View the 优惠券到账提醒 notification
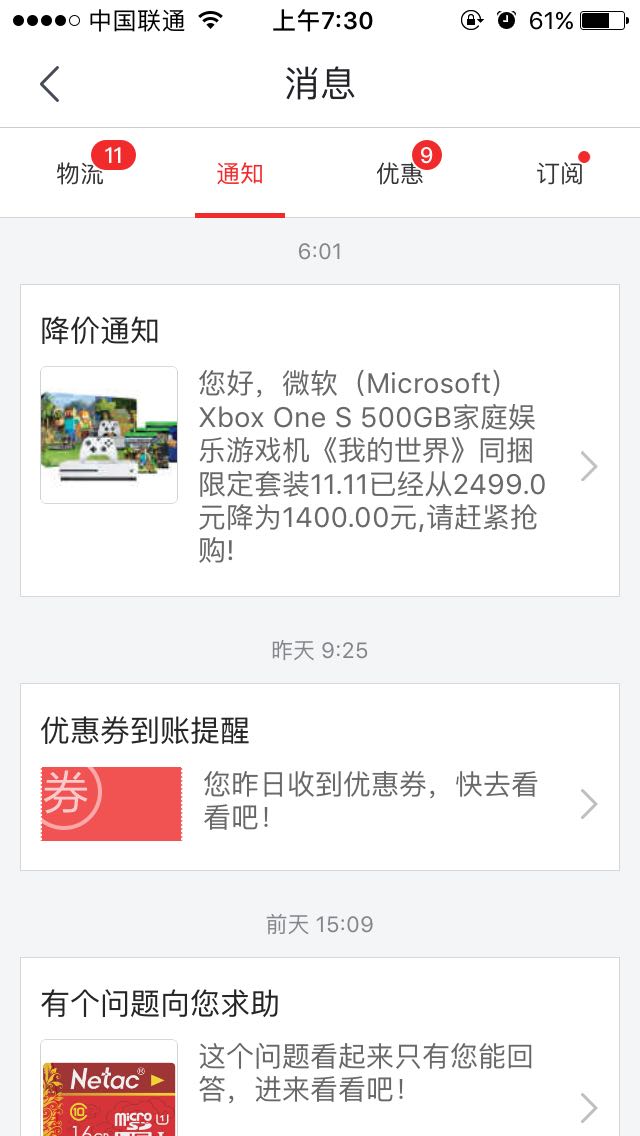This screenshot has height=1136, width=640. (x=320, y=777)
